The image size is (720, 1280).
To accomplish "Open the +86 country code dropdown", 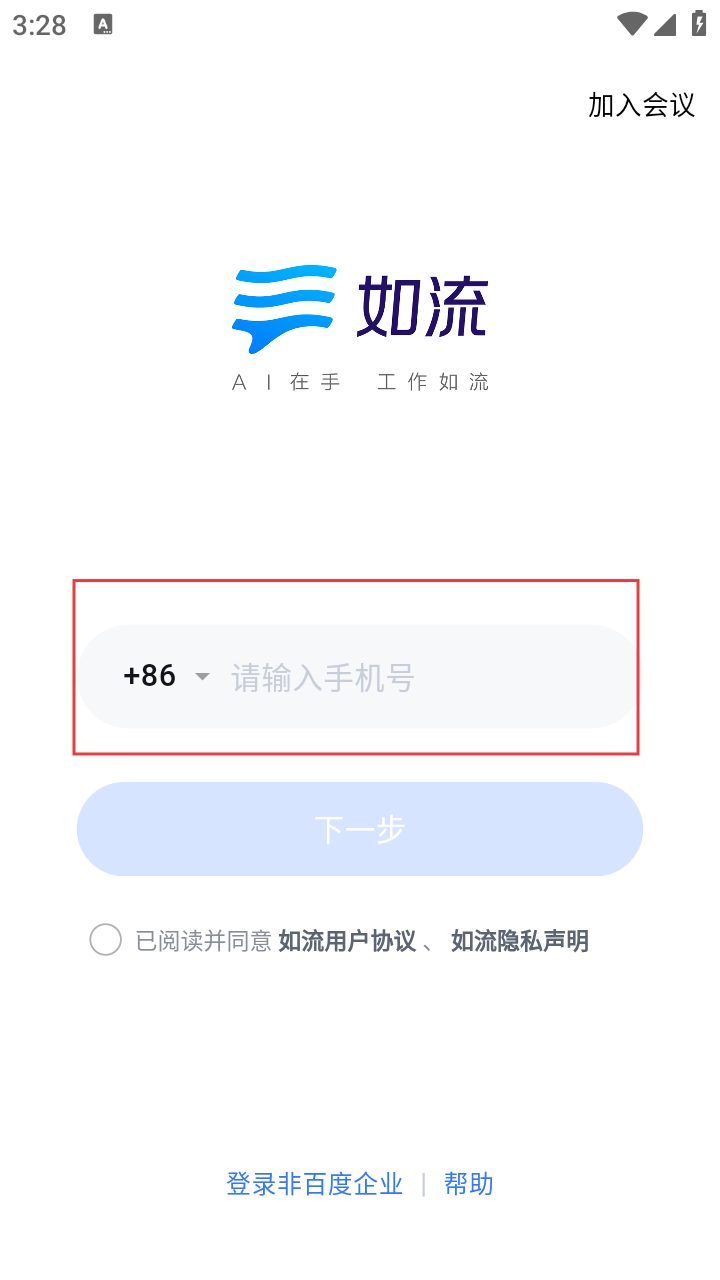I will point(166,676).
